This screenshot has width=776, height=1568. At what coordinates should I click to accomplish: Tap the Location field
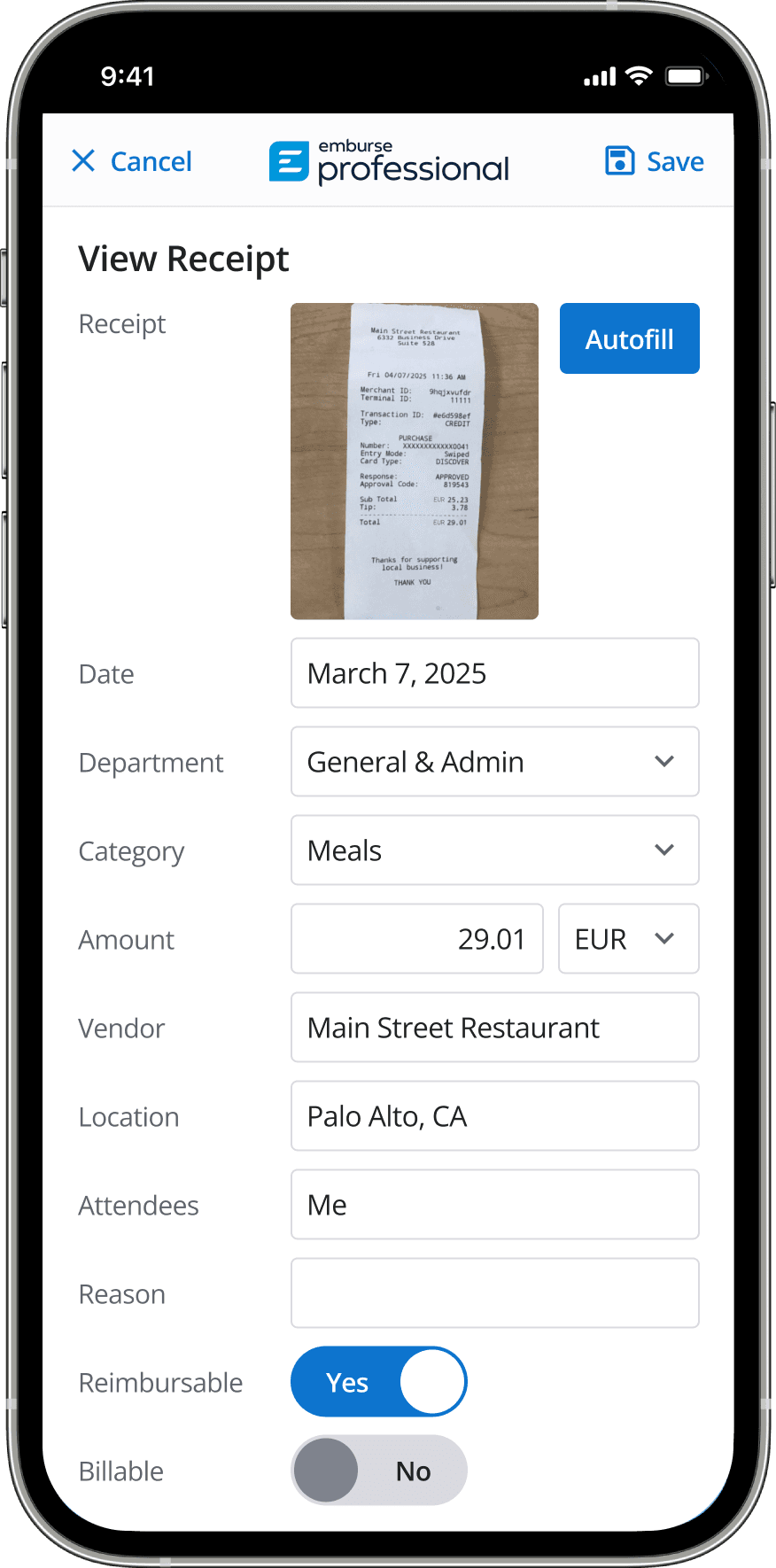tap(494, 1116)
